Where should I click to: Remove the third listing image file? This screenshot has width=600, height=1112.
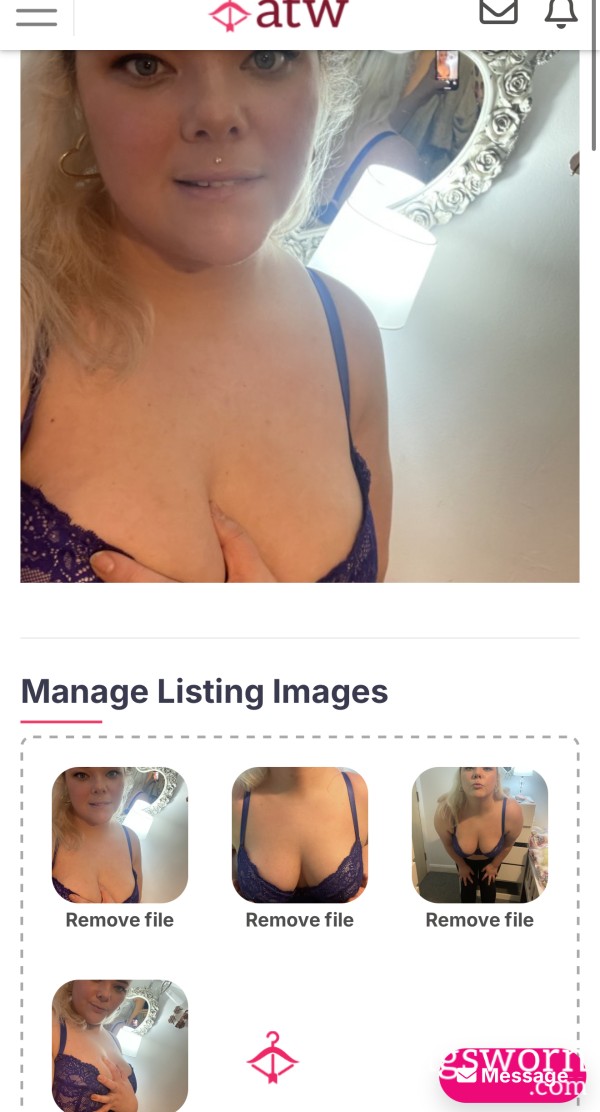click(x=479, y=920)
